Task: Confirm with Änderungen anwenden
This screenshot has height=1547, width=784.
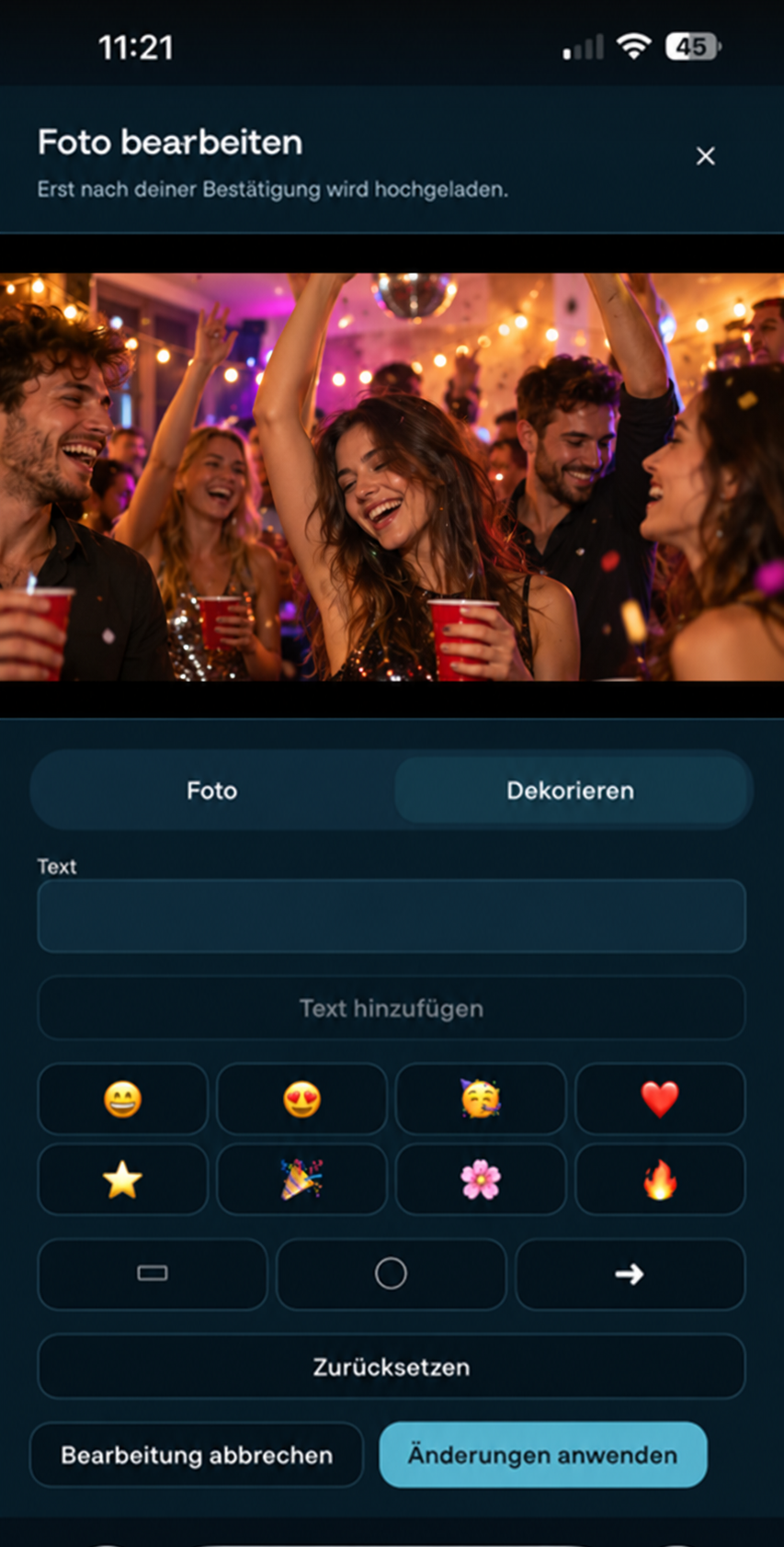Action: [x=543, y=1455]
